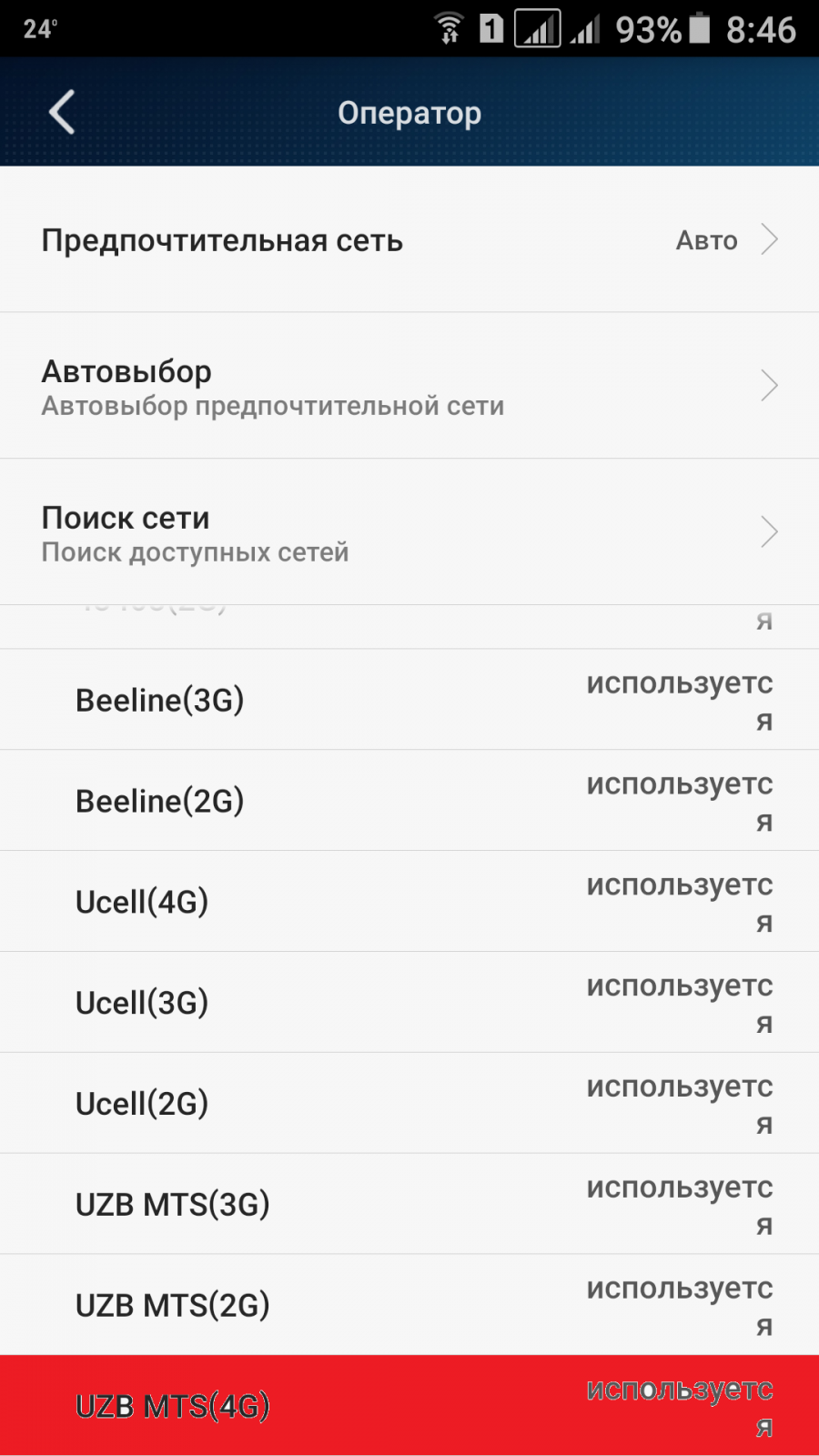The height and width of the screenshot is (1456, 819).
Task: Select the Beeline(3G) network
Action: 409,700
